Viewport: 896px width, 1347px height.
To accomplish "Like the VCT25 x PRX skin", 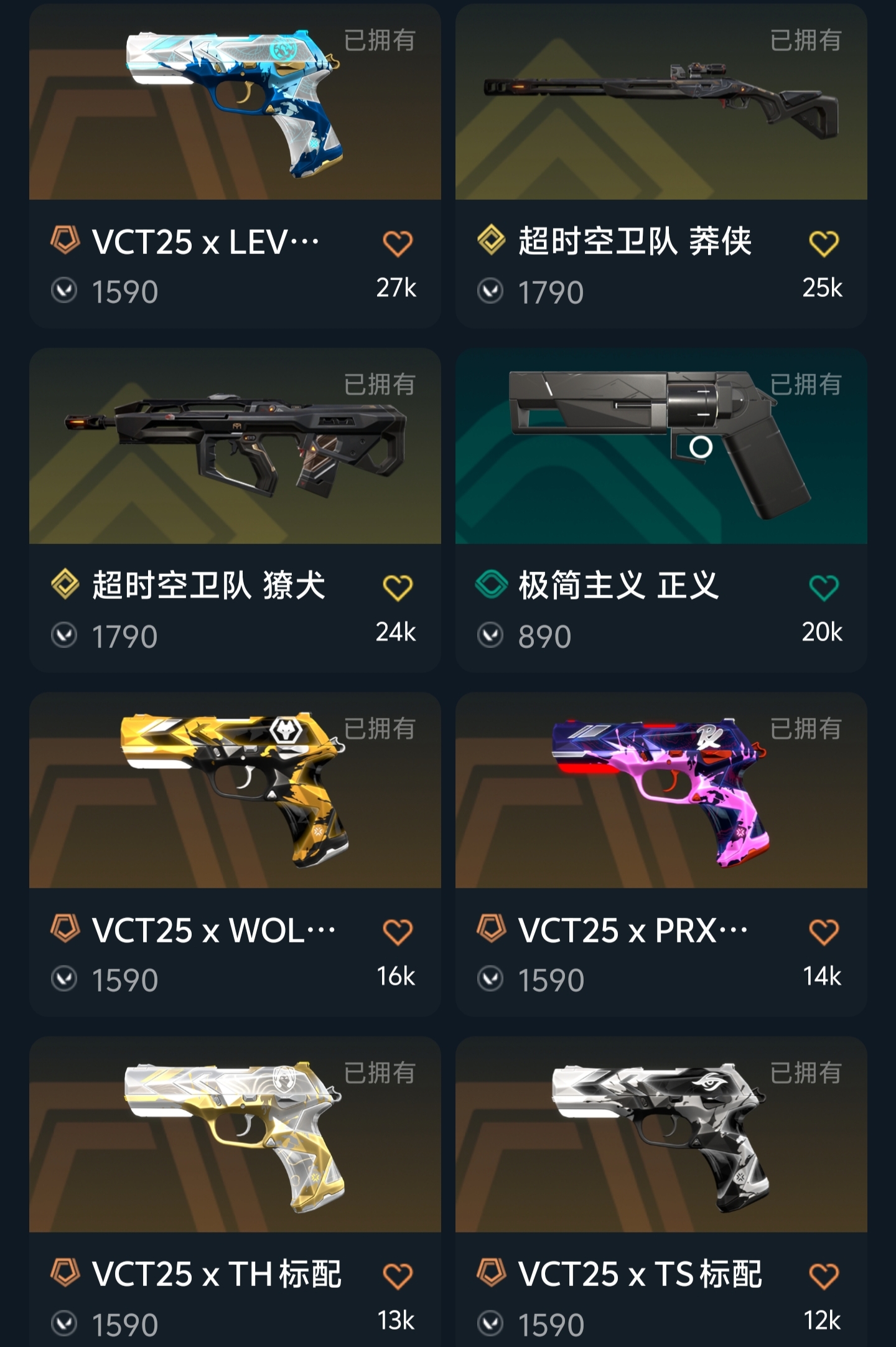I will click(x=824, y=932).
